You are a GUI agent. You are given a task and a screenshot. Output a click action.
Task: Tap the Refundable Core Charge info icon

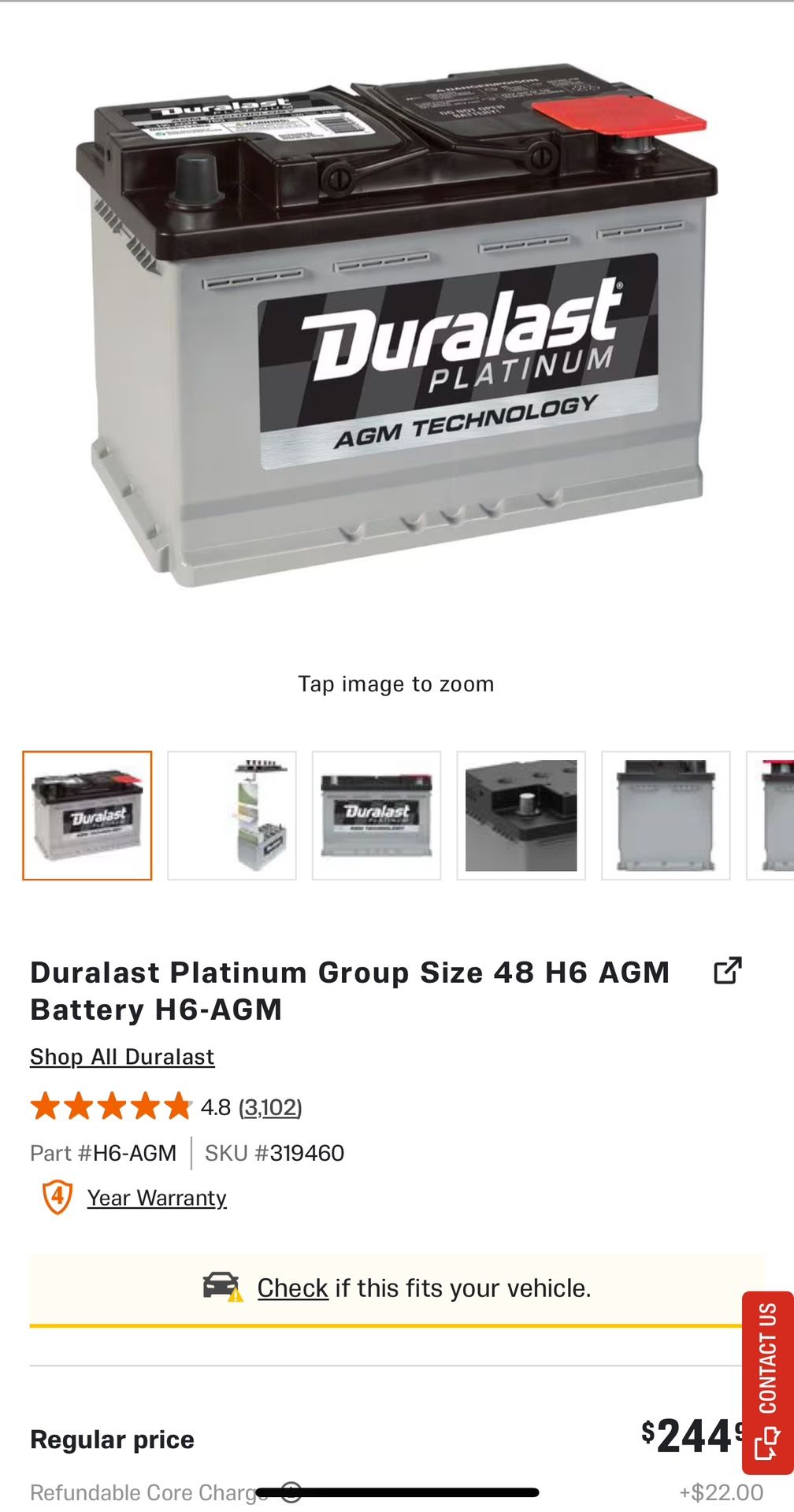pos(291,1492)
